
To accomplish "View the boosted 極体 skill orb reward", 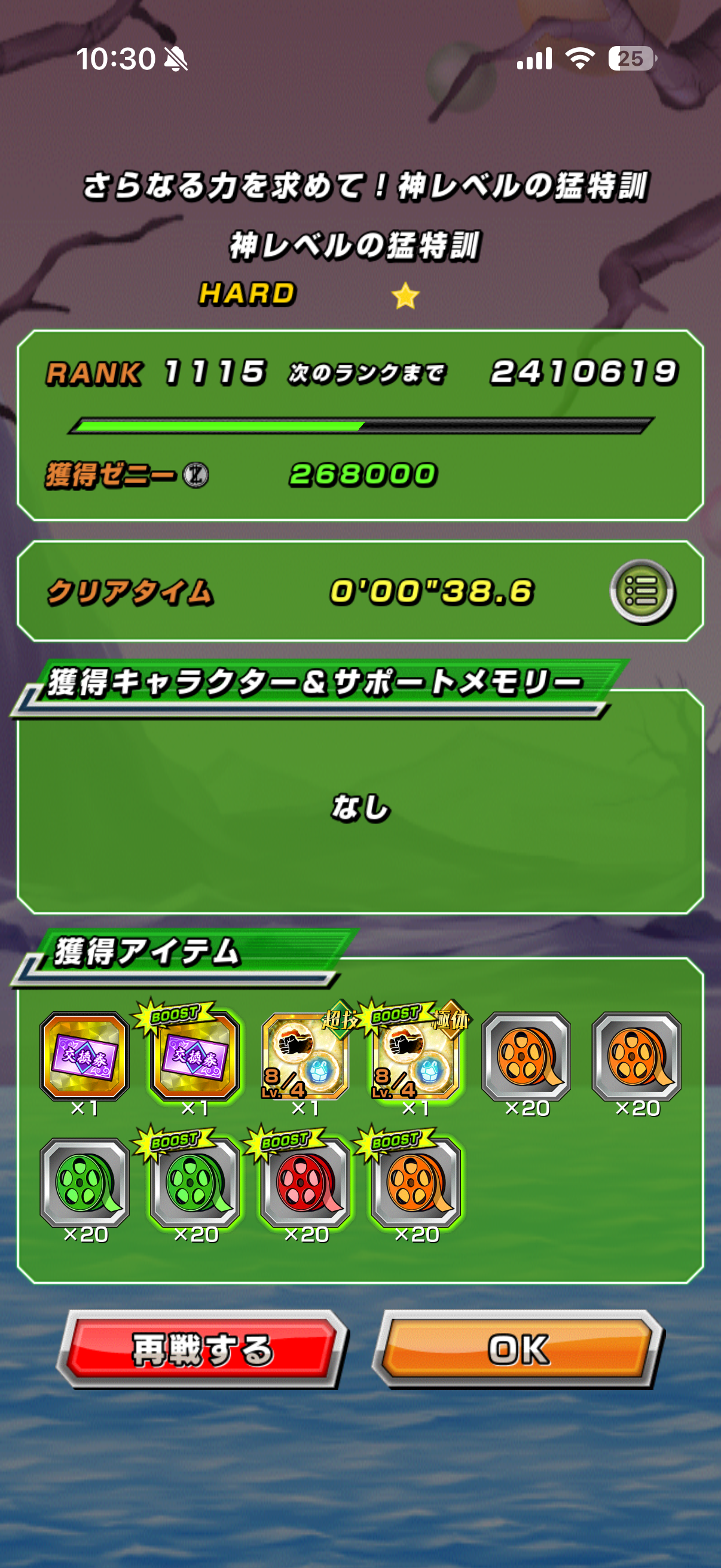I will (x=416, y=1056).
